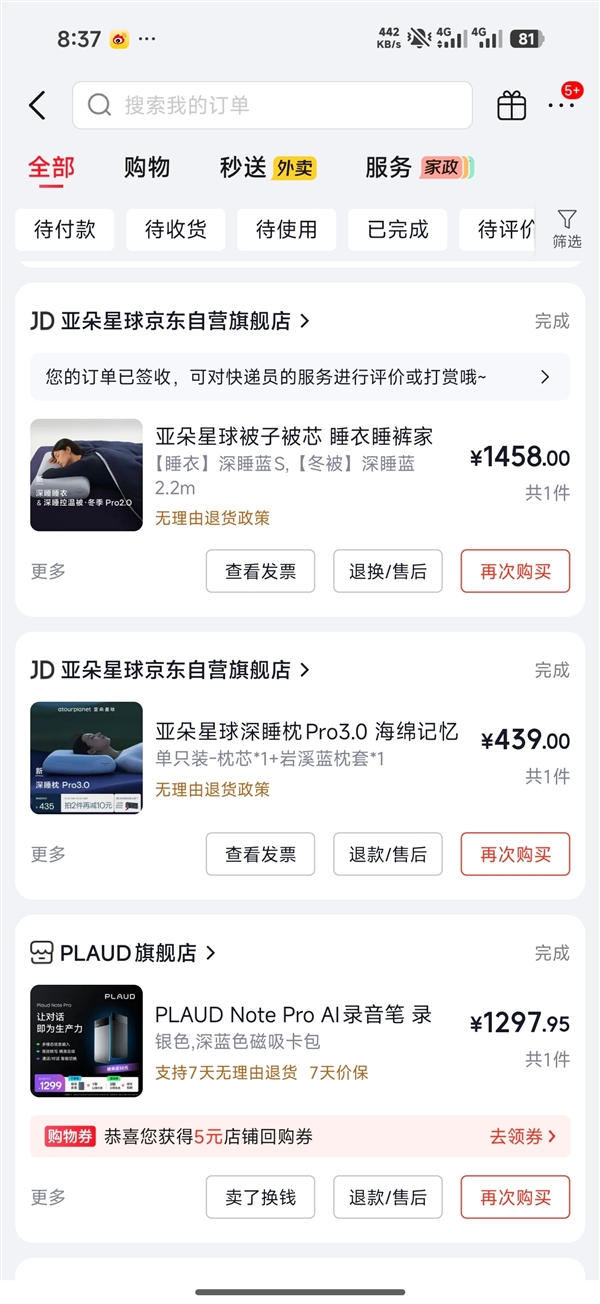Viewport: 600px width, 1304px height.
Task: Open the courier rating notice about 订单已签收
Action: [x=300, y=377]
